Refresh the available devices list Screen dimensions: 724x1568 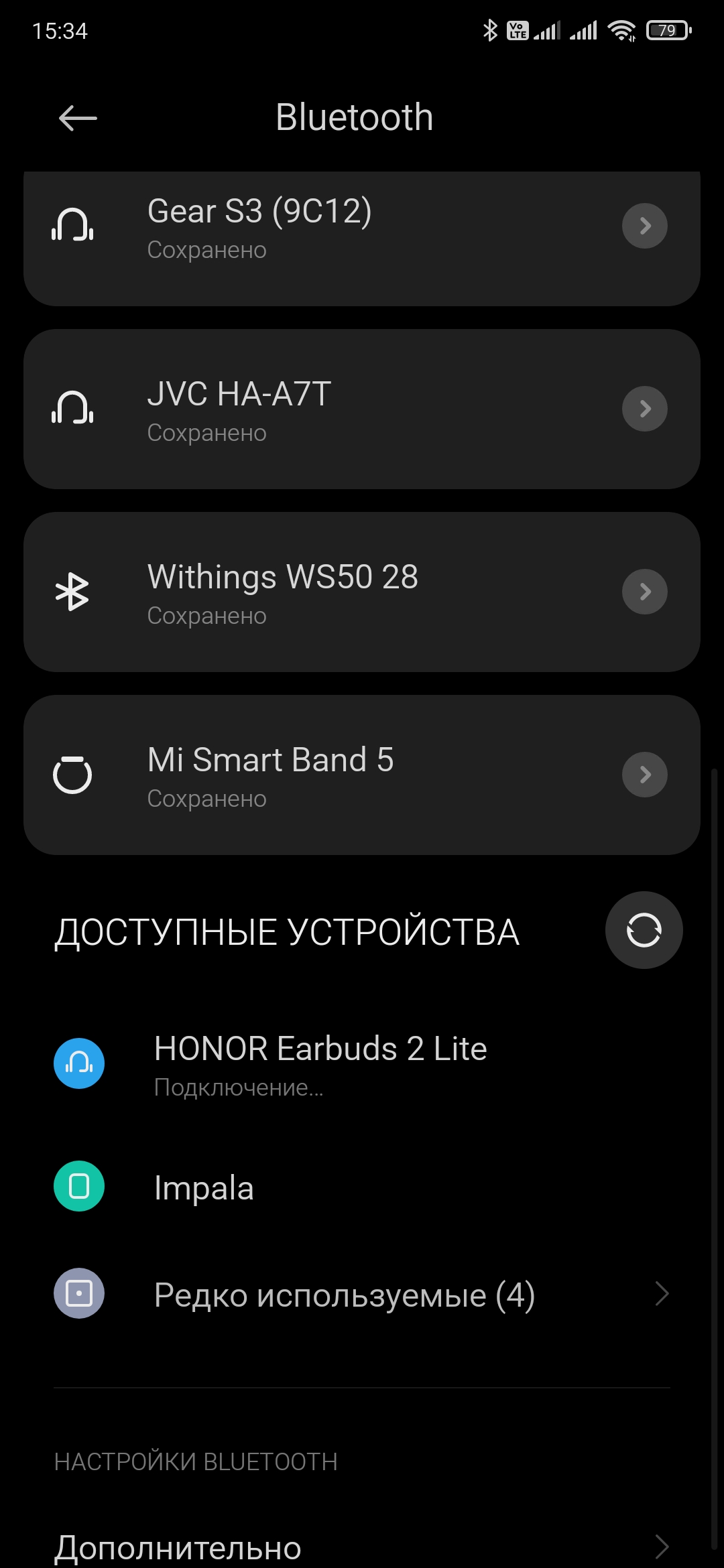click(x=644, y=930)
